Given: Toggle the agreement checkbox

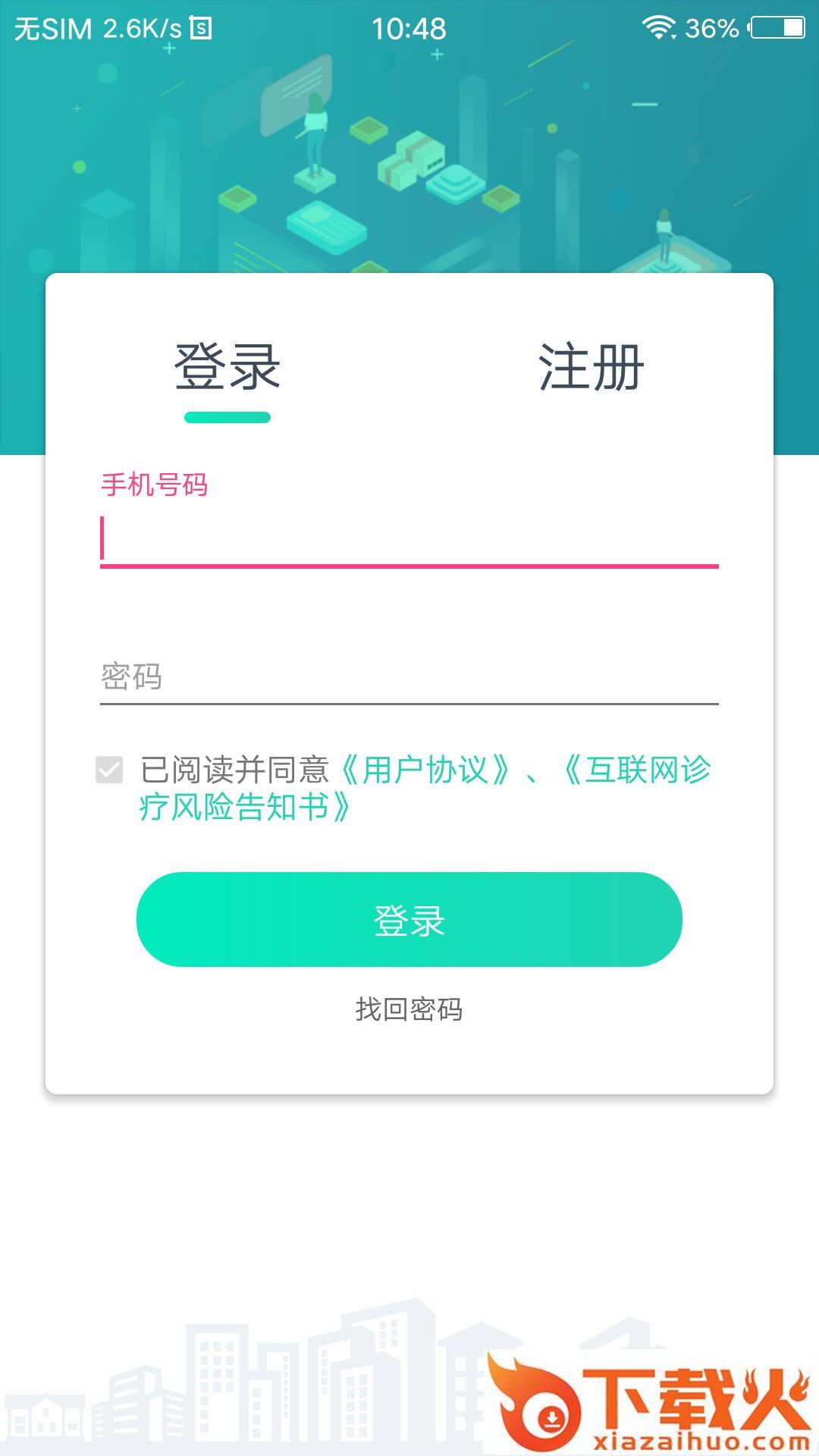Looking at the screenshot, I should [x=109, y=770].
